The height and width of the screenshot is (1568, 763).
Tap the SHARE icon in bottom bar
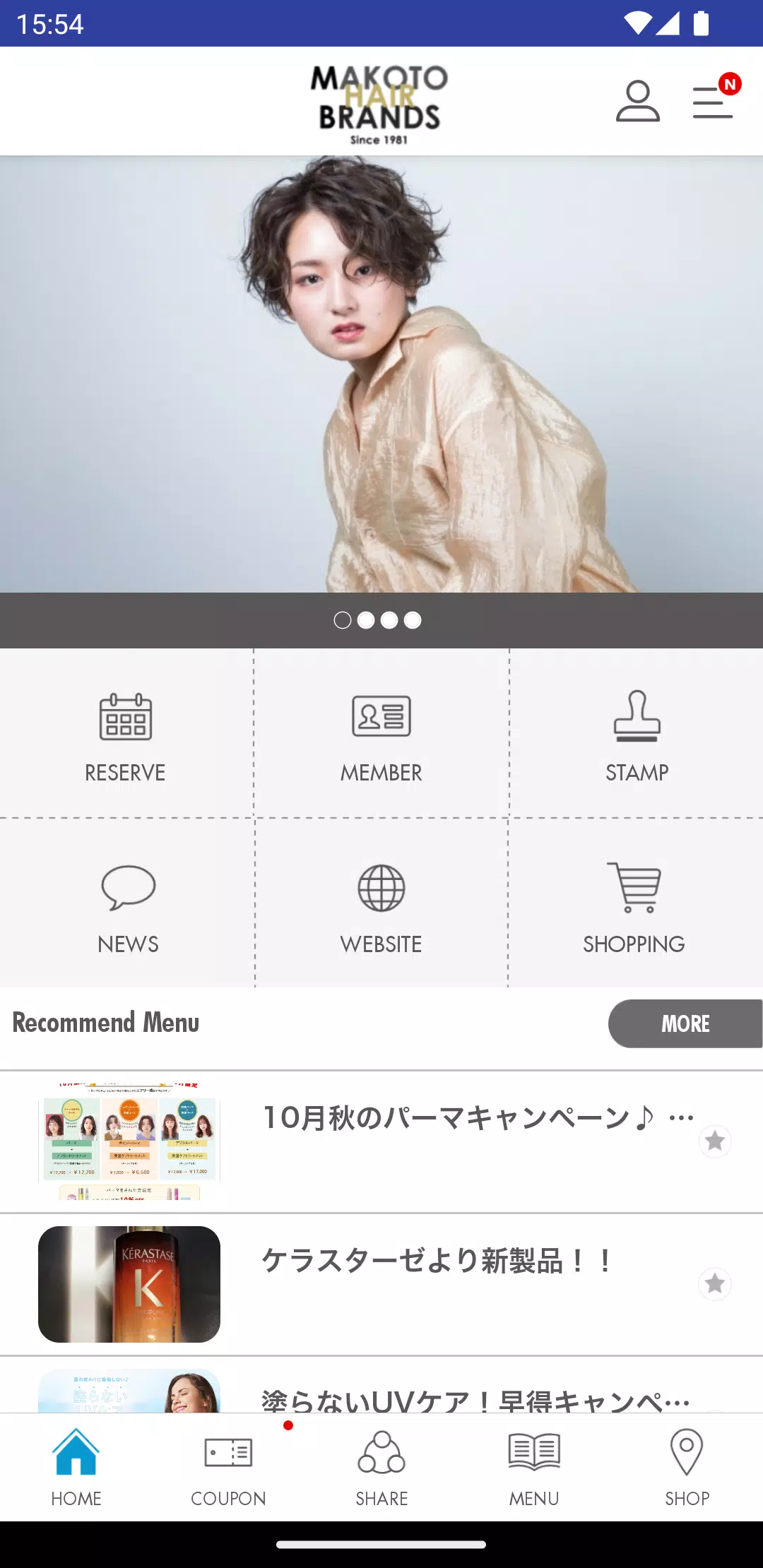(x=381, y=1469)
